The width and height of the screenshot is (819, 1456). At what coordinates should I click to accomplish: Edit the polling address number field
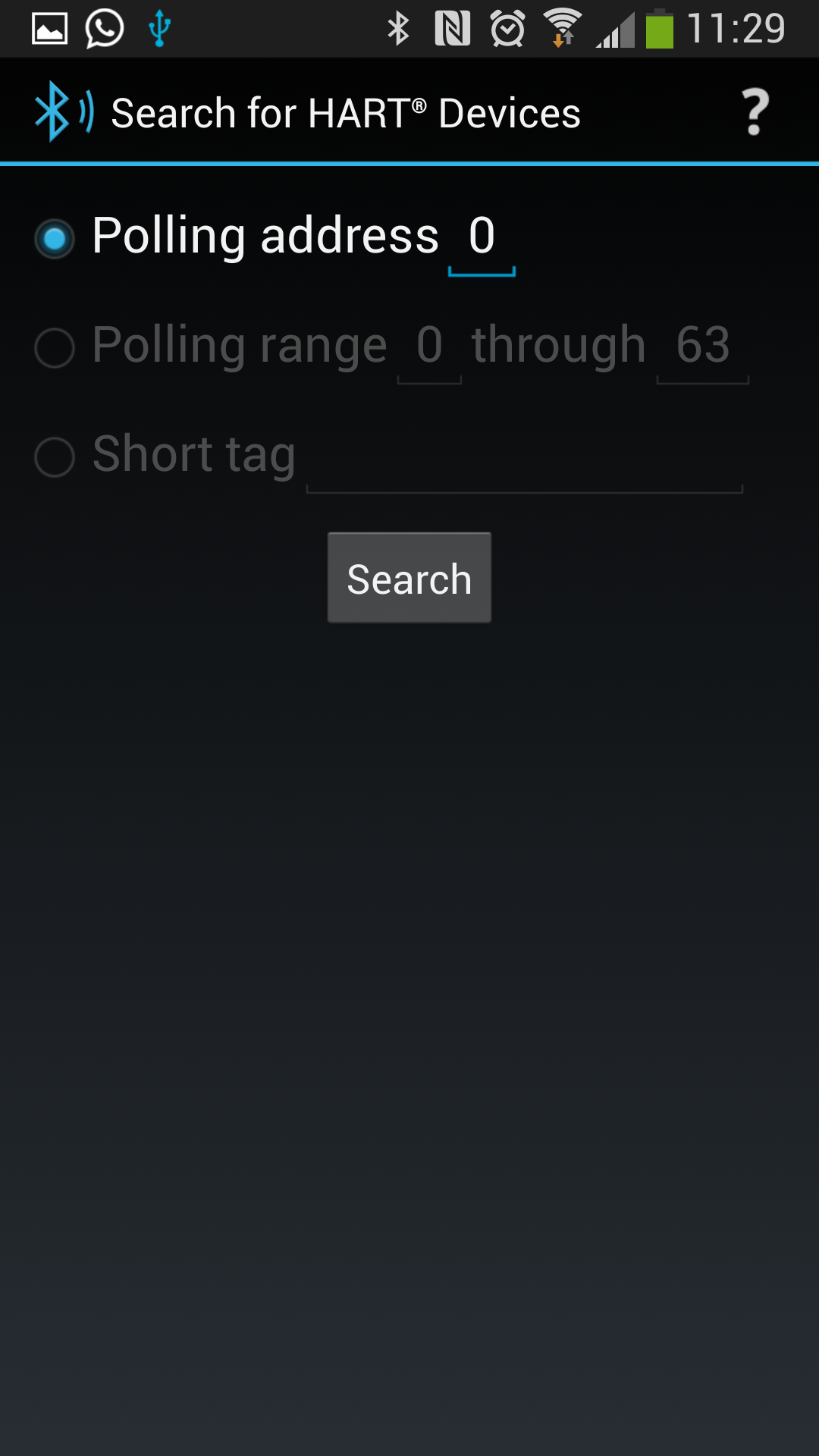482,237
